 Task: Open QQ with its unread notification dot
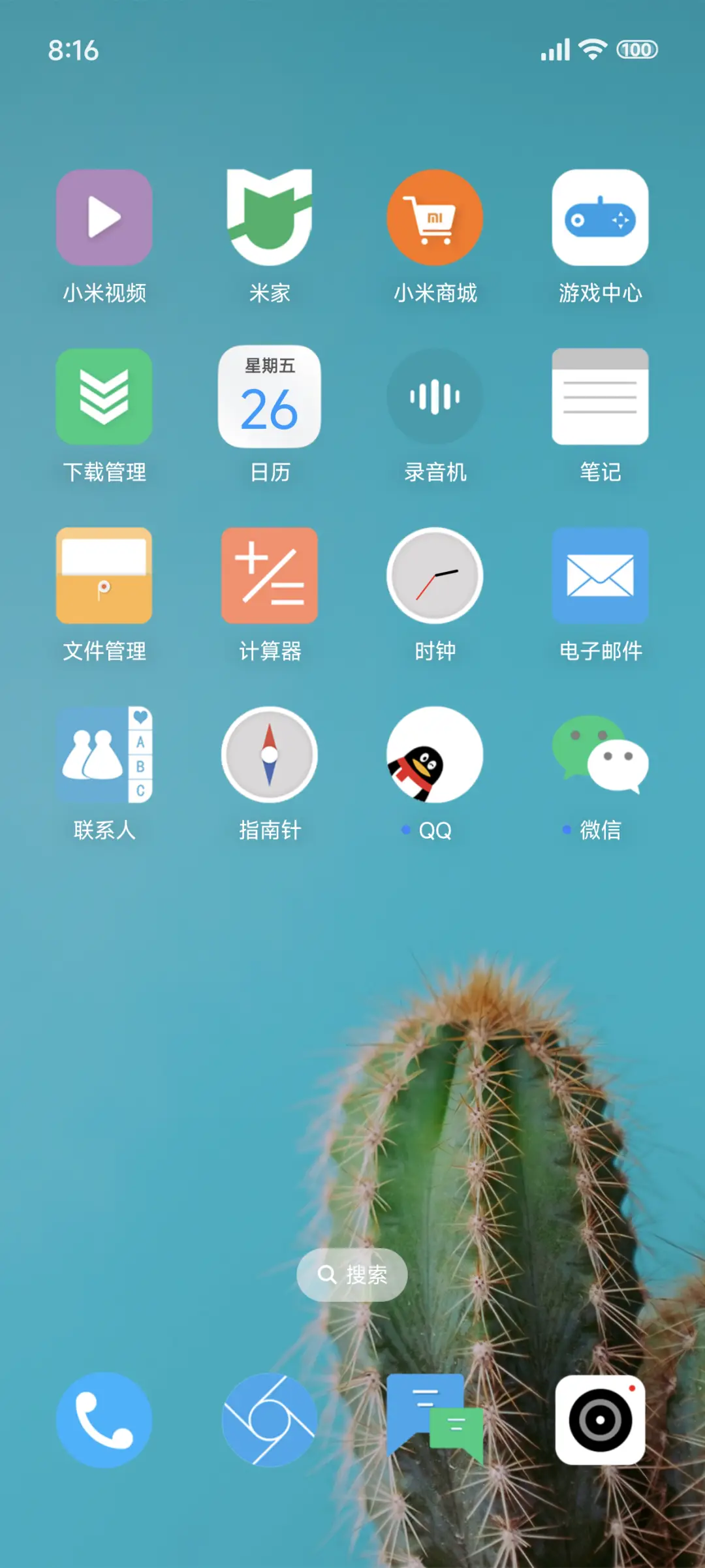pos(435,754)
